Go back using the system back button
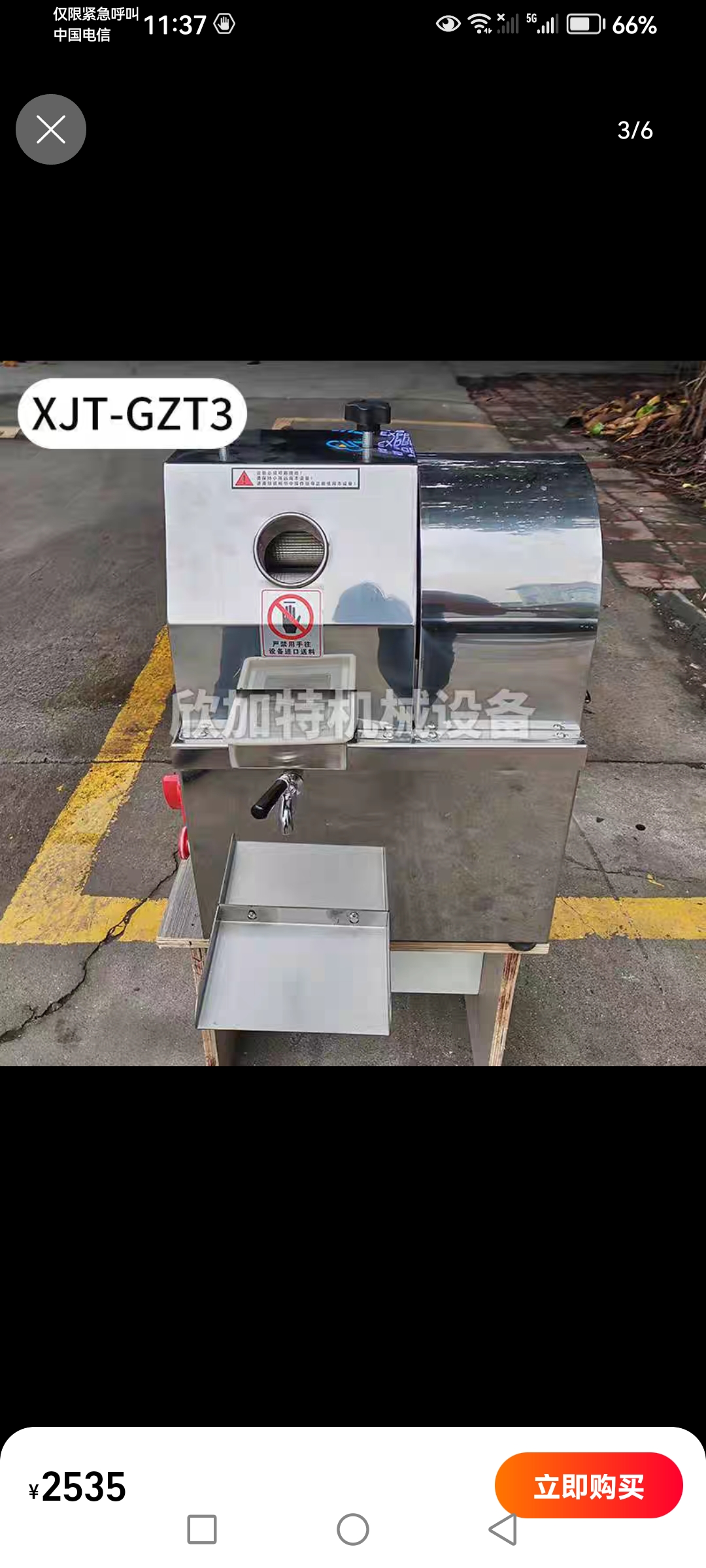The image size is (706, 1568). click(x=503, y=1529)
